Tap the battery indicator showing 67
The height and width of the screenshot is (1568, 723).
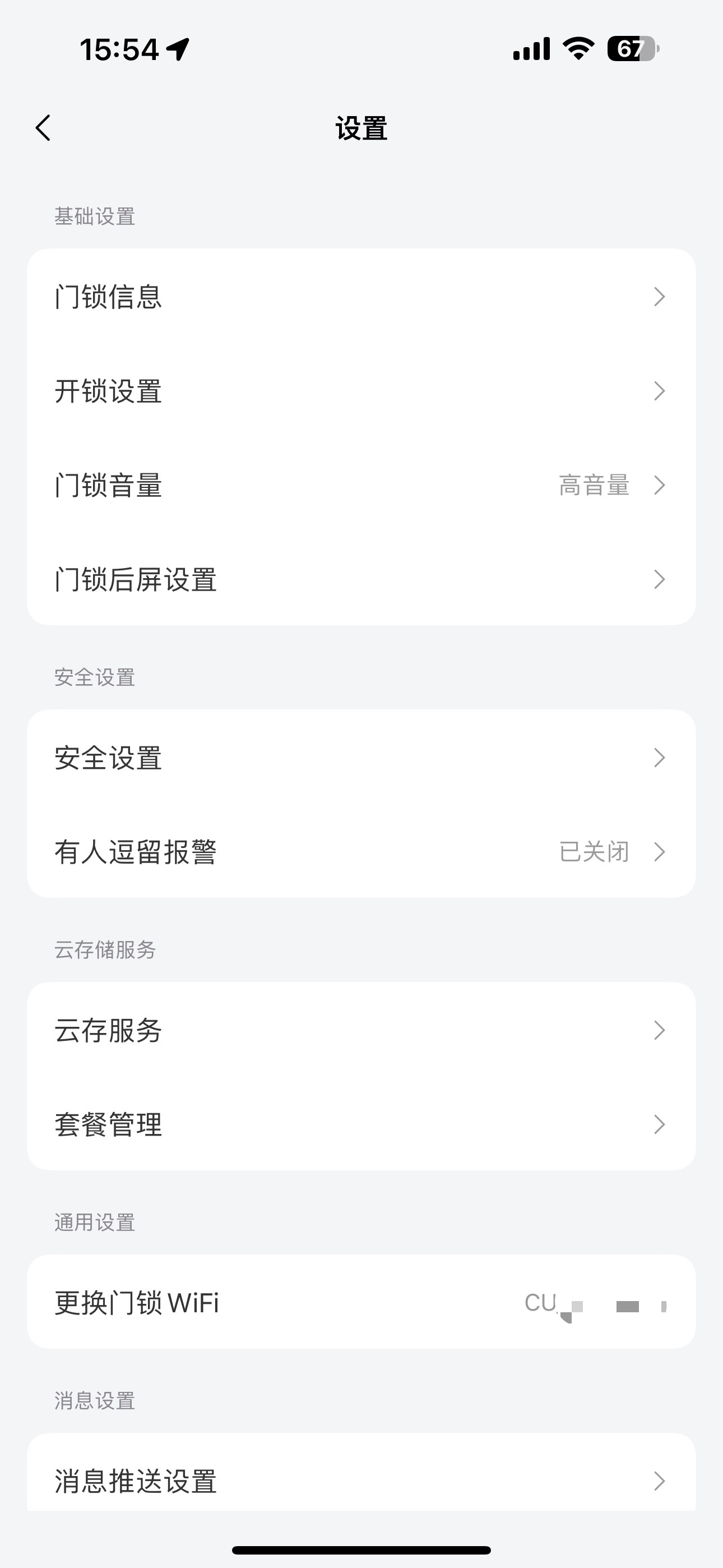[x=631, y=50]
